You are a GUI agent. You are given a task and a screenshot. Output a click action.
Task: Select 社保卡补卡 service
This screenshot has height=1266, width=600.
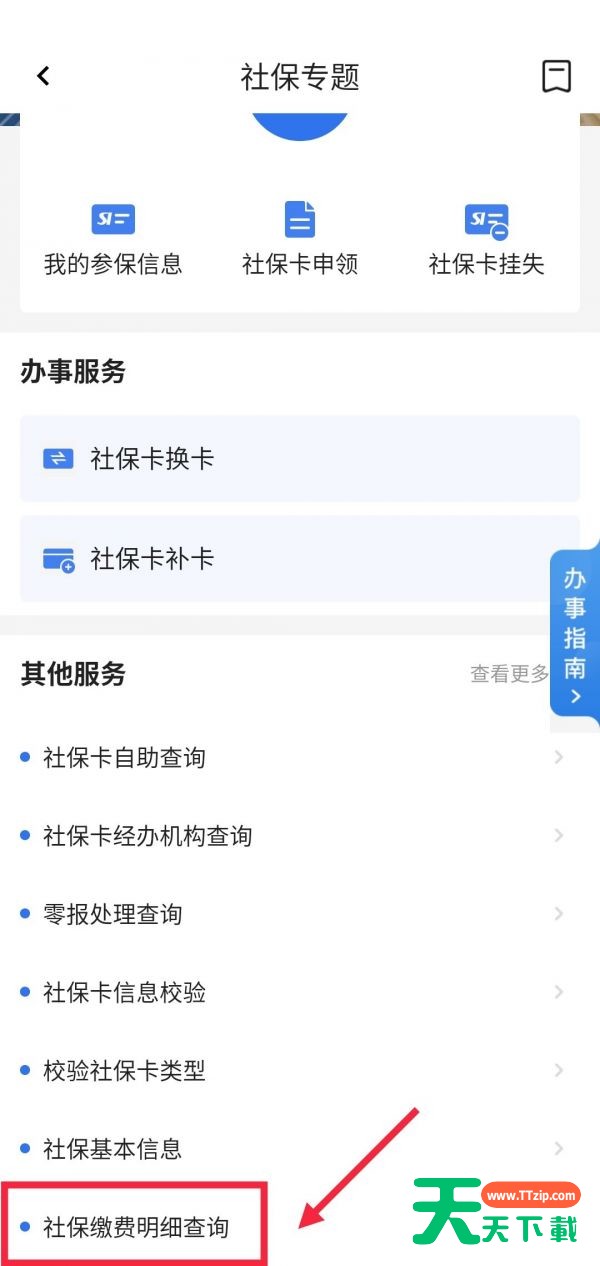coord(300,559)
